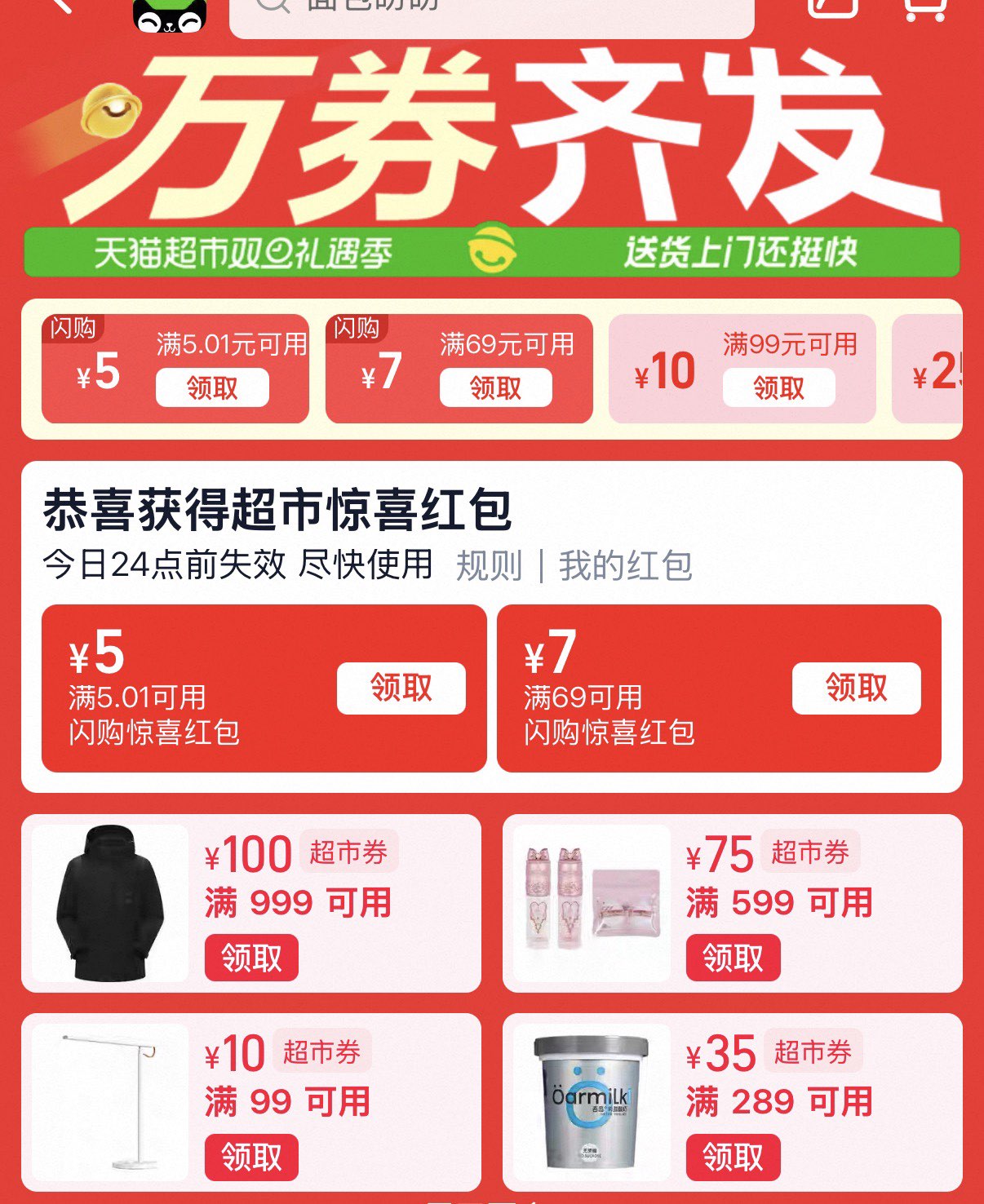
Task: Claim the ¥7 闪购 coupon for 满69元可用
Action: click(x=495, y=387)
